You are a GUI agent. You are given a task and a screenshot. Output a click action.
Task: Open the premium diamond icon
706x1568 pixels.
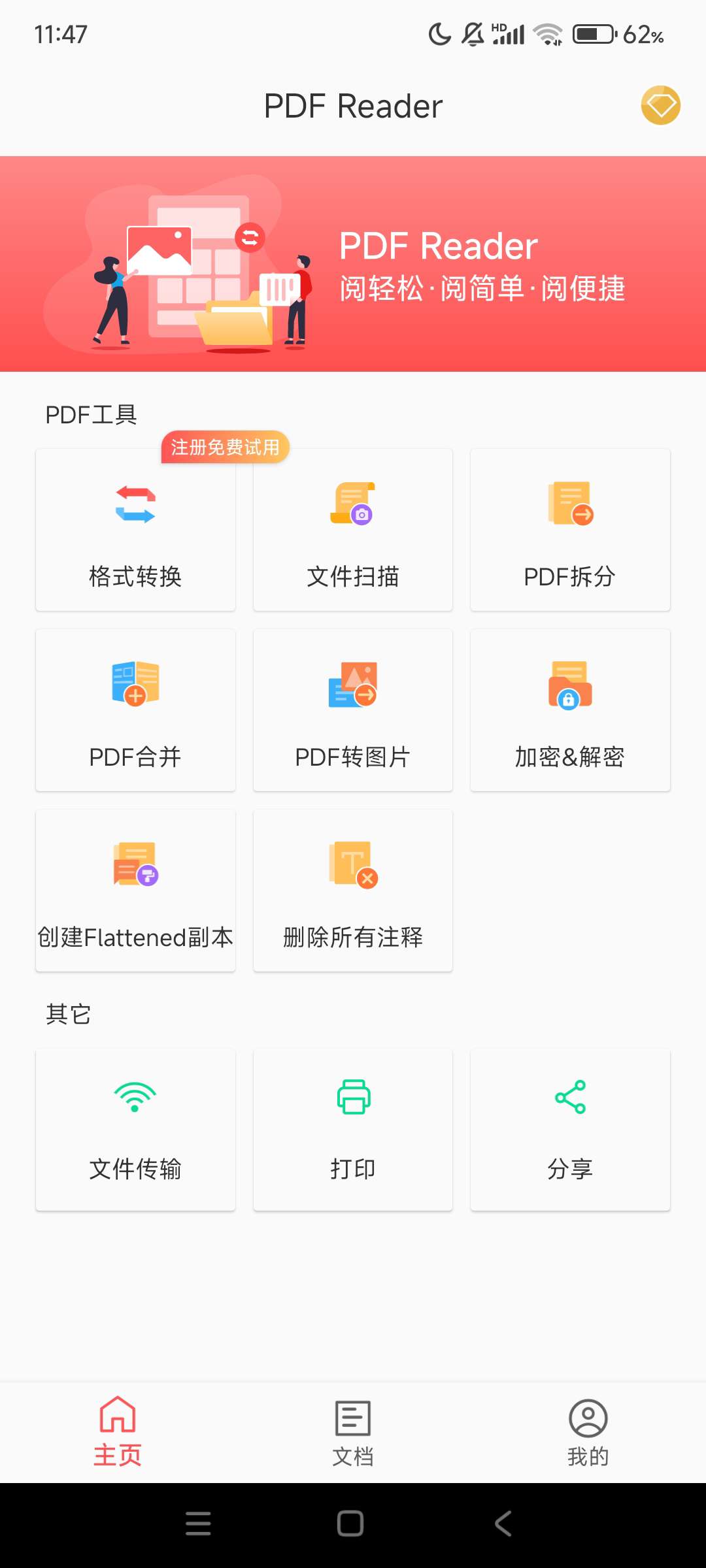(x=660, y=105)
